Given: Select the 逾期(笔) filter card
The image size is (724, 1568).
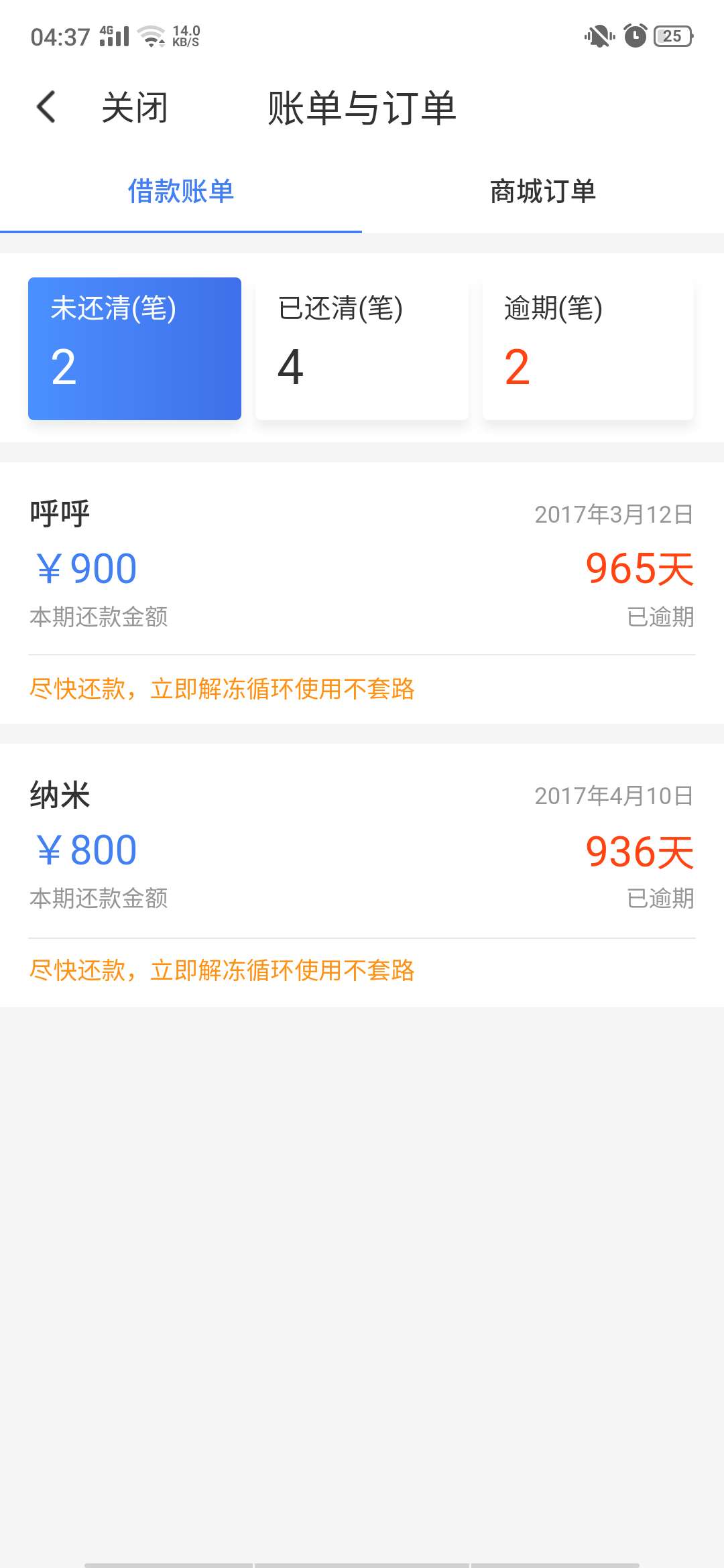Looking at the screenshot, I should click(x=588, y=348).
